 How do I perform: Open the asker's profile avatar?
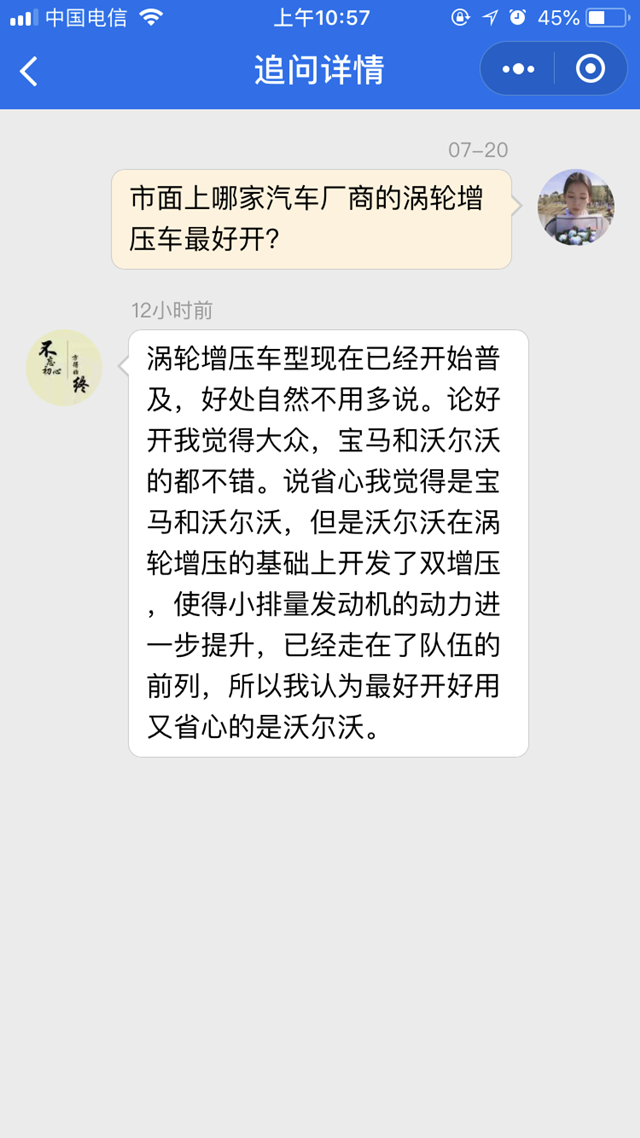tap(576, 207)
